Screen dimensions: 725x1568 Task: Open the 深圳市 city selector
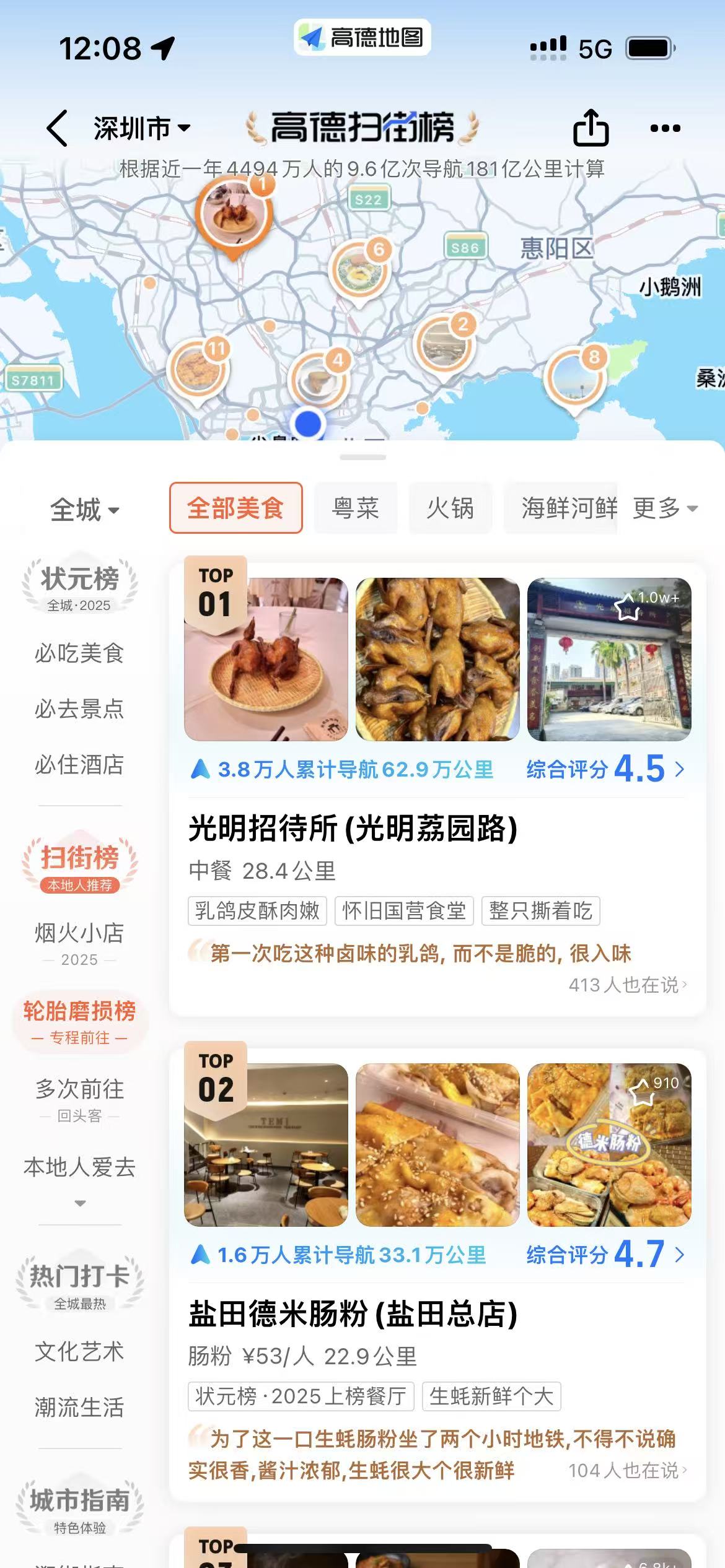(141, 128)
